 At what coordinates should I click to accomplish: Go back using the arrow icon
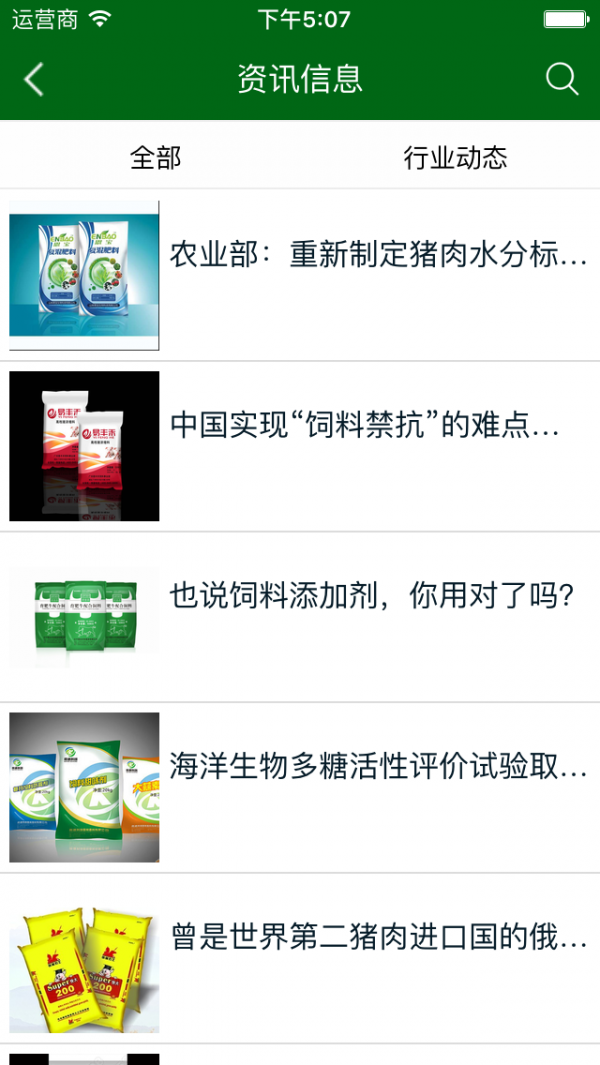(34, 79)
